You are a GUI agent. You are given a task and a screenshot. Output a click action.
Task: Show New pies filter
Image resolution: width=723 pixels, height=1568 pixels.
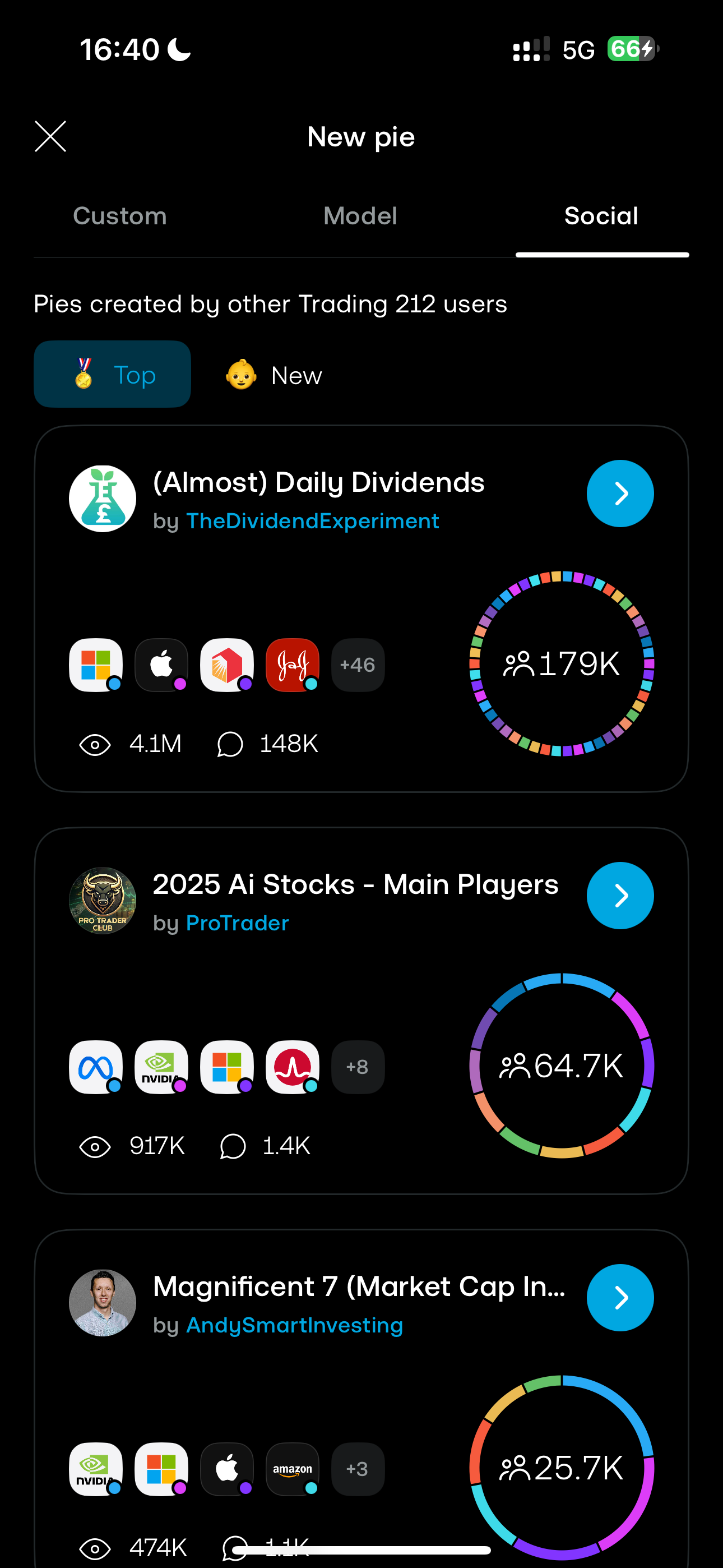(x=274, y=376)
